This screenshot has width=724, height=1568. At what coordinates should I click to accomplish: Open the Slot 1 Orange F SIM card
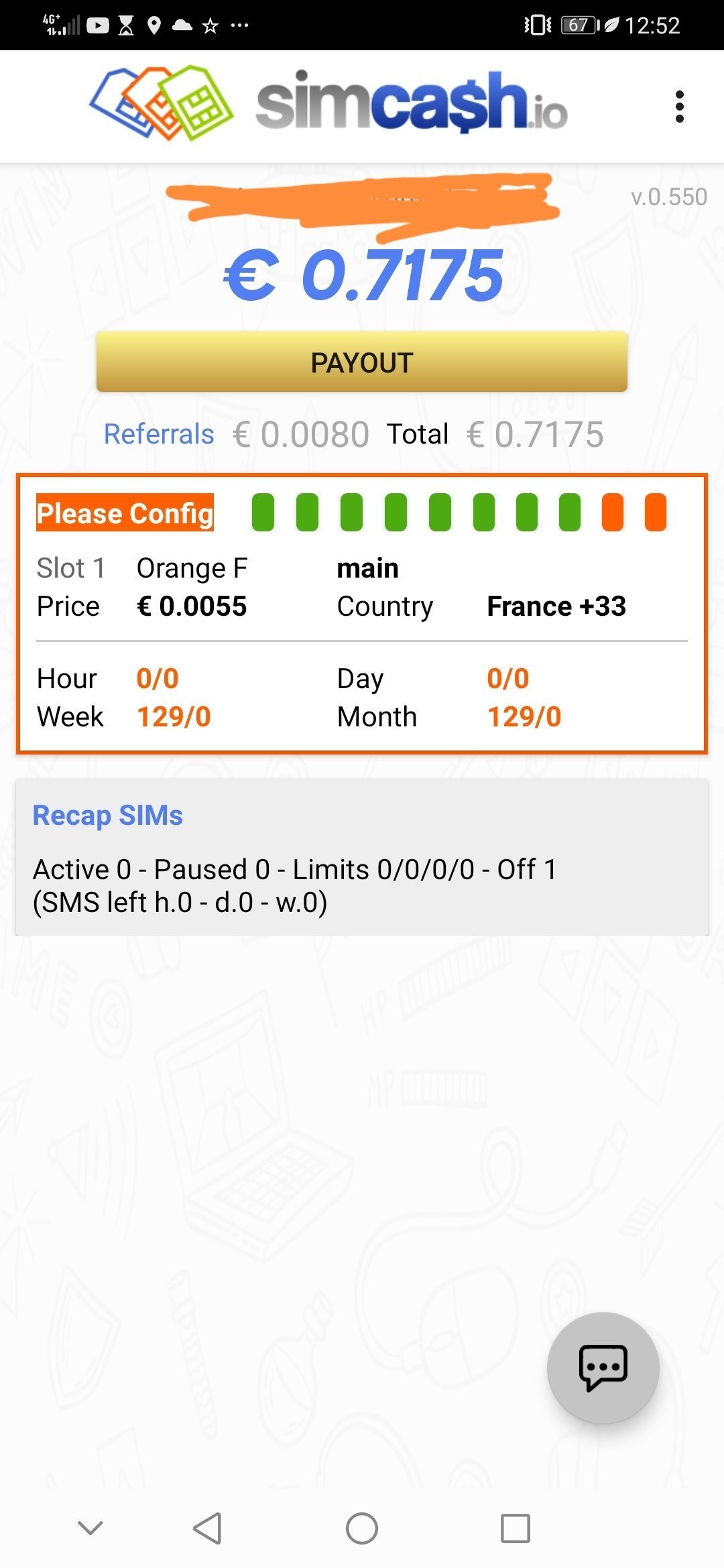point(362,614)
